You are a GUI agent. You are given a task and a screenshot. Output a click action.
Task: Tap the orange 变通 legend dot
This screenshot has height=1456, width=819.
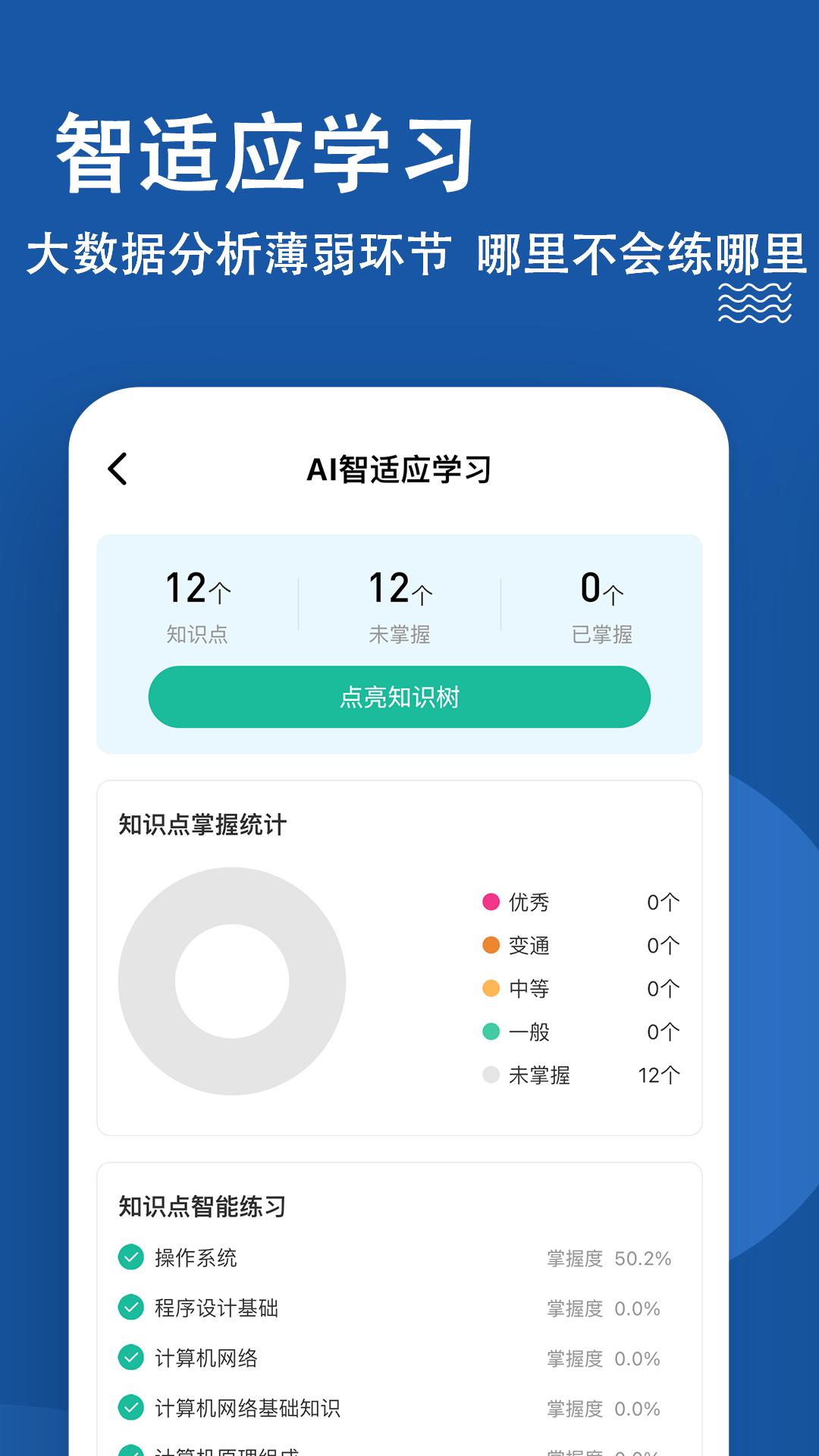point(492,946)
